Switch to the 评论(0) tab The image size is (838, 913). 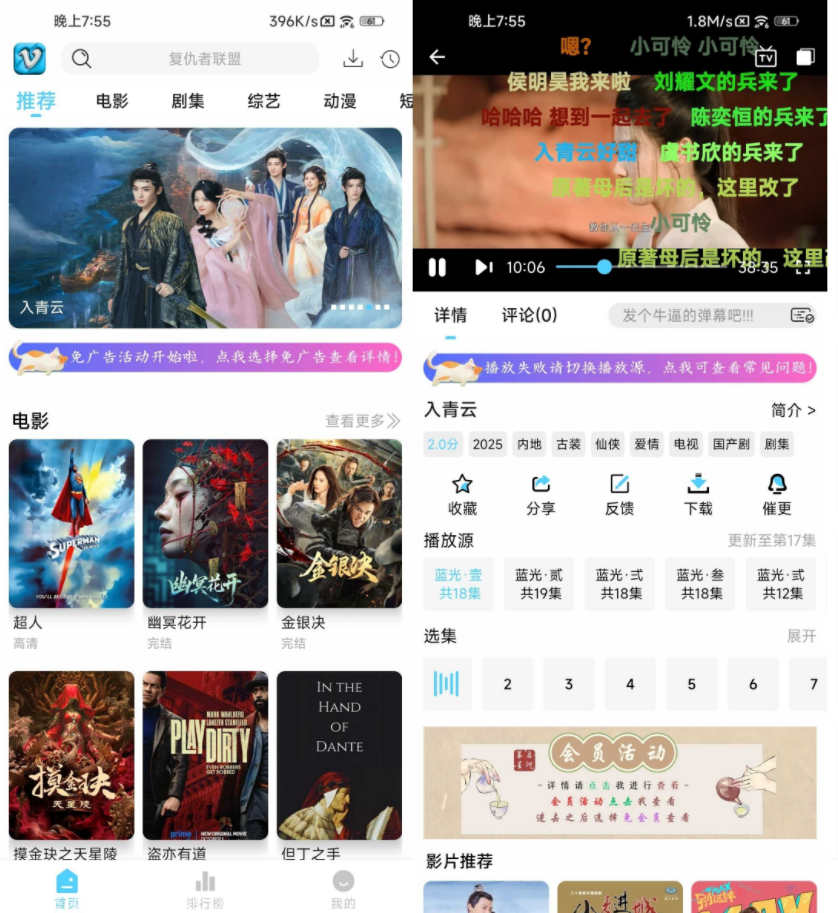pyautogui.click(x=529, y=315)
